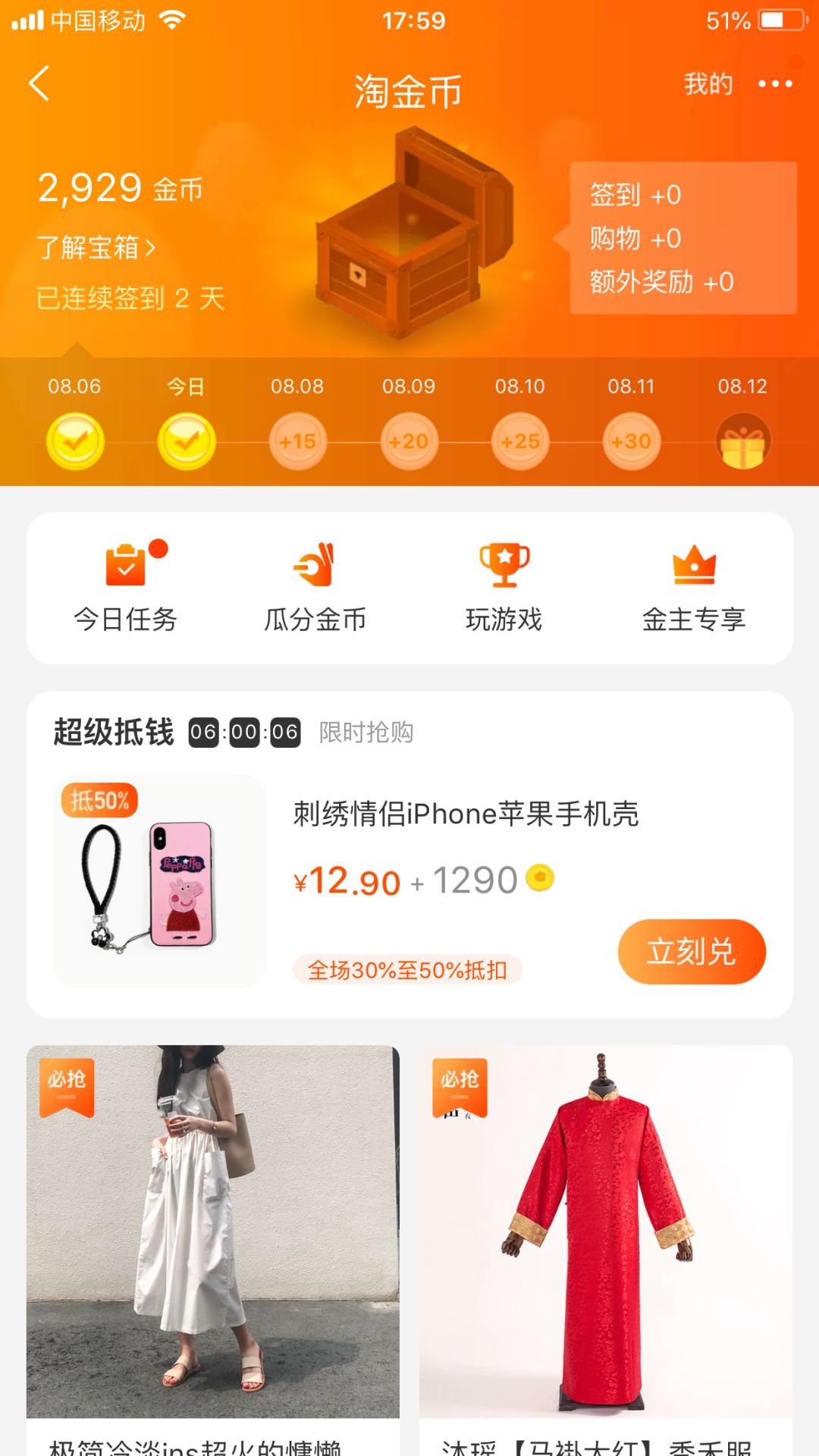Open 我的 in the top bar
The width and height of the screenshot is (819, 1456).
click(708, 83)
